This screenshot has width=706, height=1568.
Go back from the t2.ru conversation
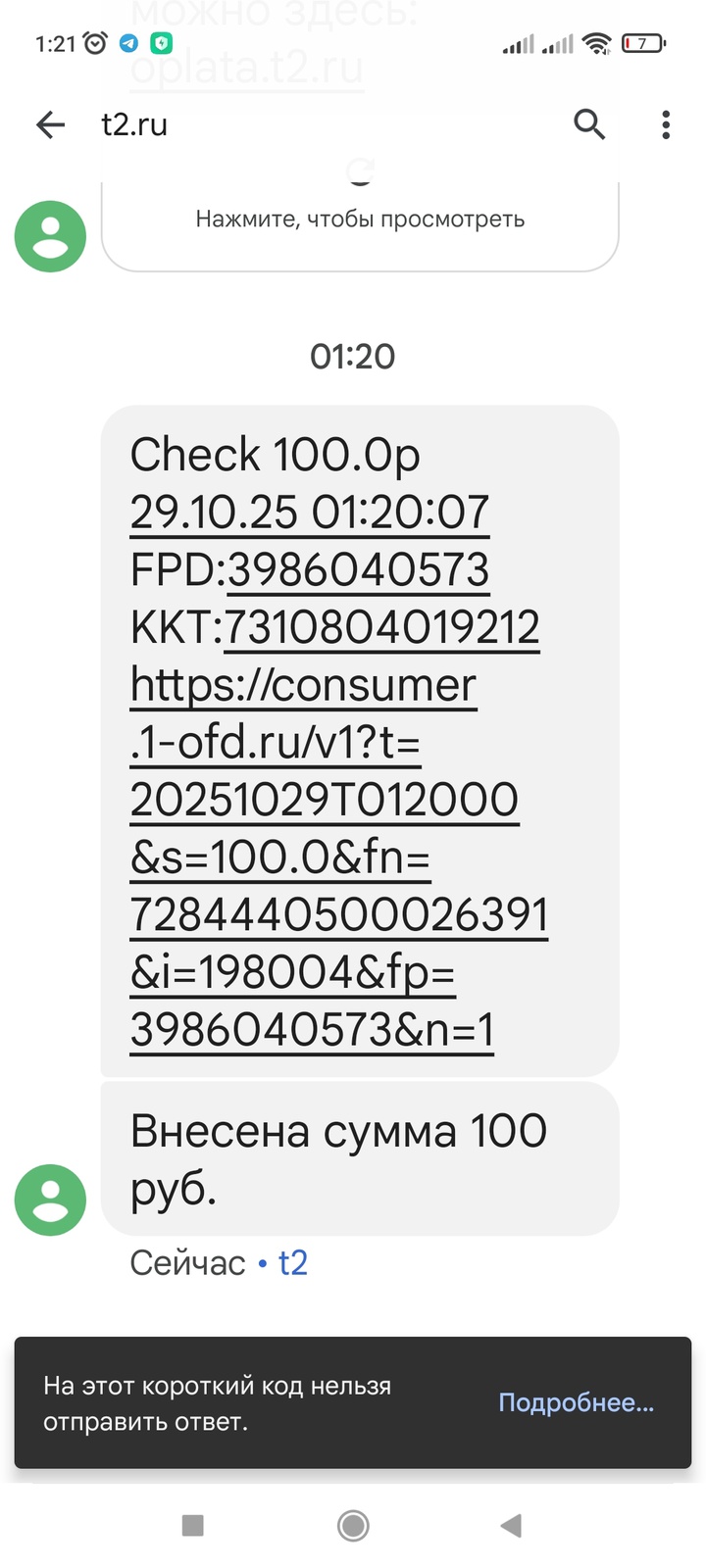[x=50, y=124]
